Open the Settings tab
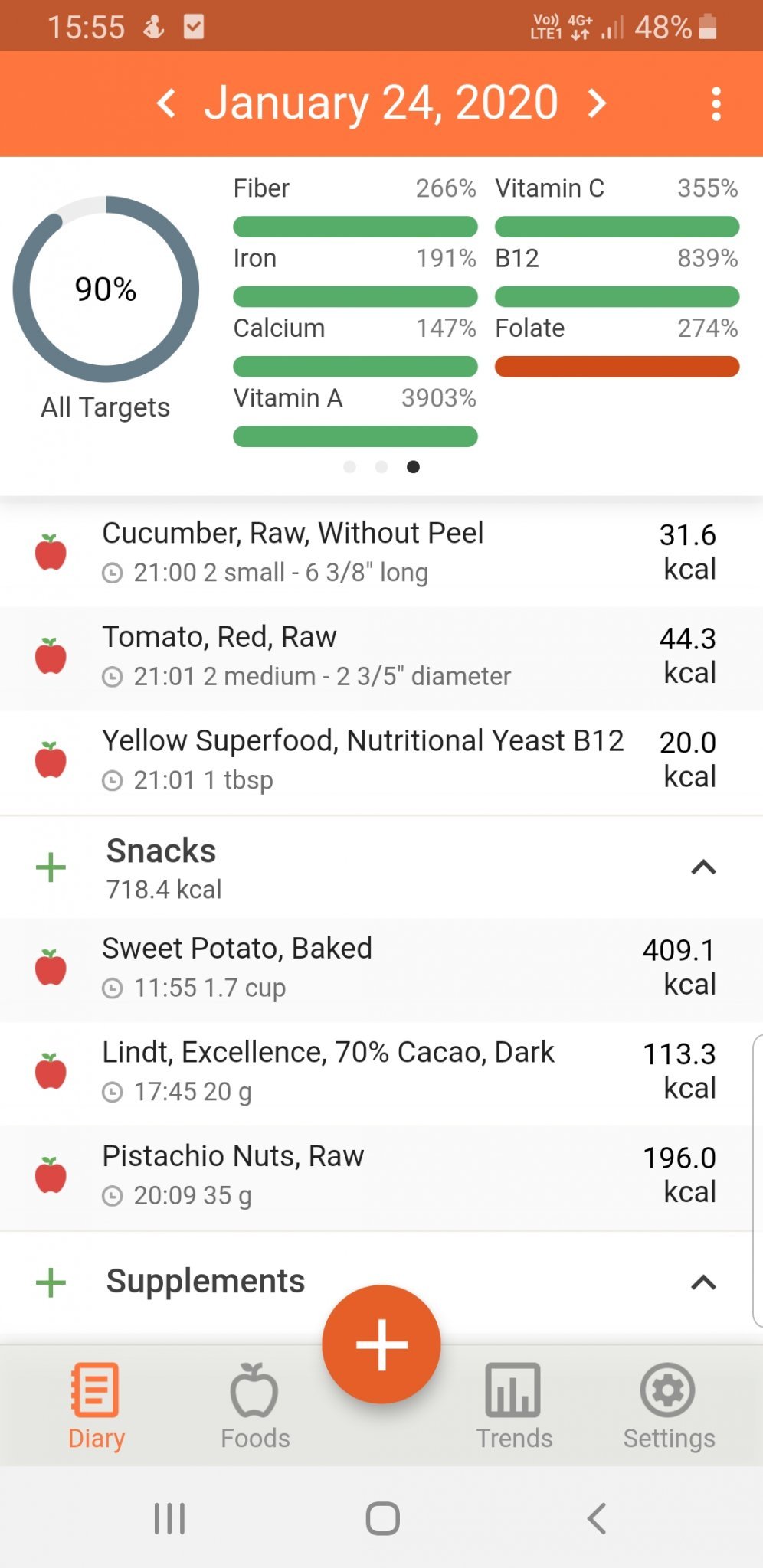Screen dimensions: 763x1568 tap(669, 1406)
